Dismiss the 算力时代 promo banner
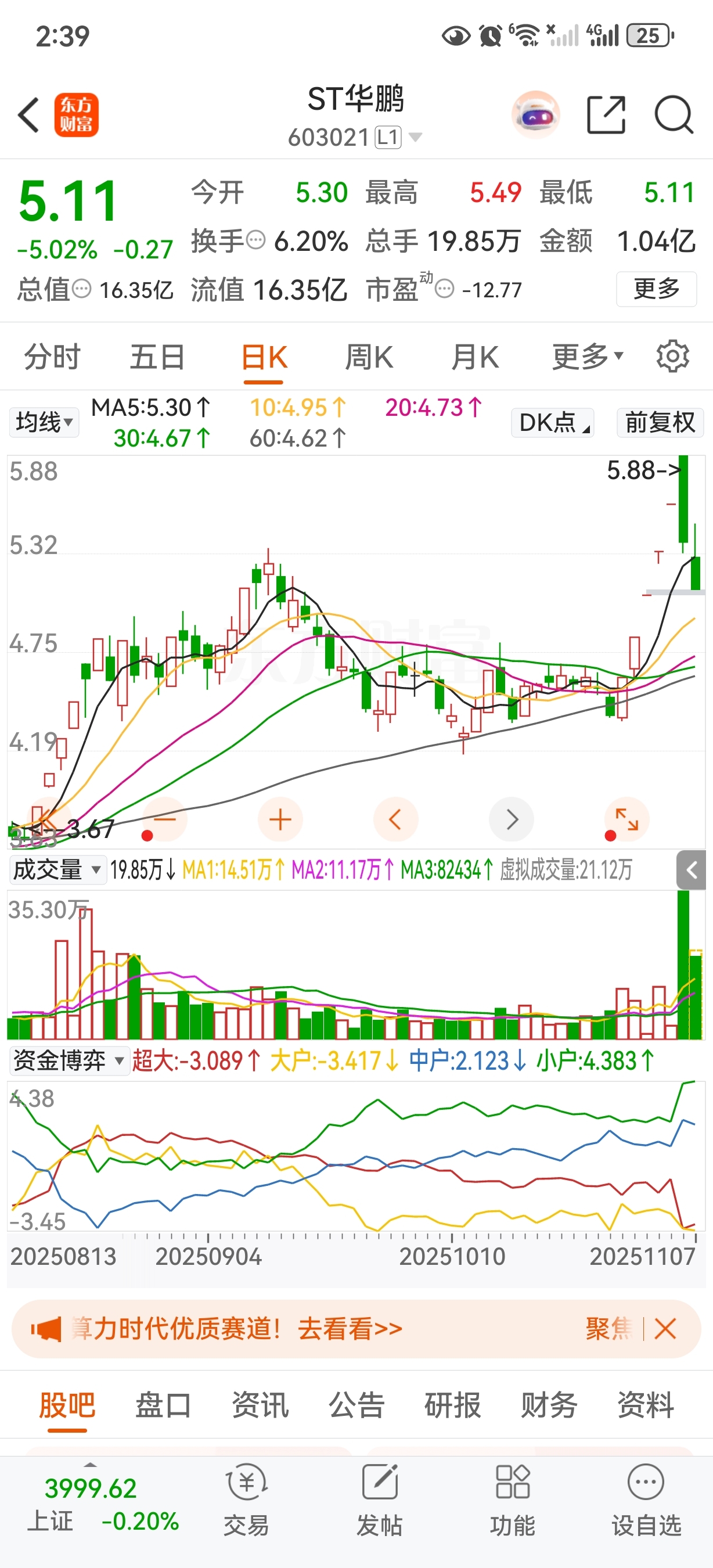 pyautogui.click(x=665, y=1329)
